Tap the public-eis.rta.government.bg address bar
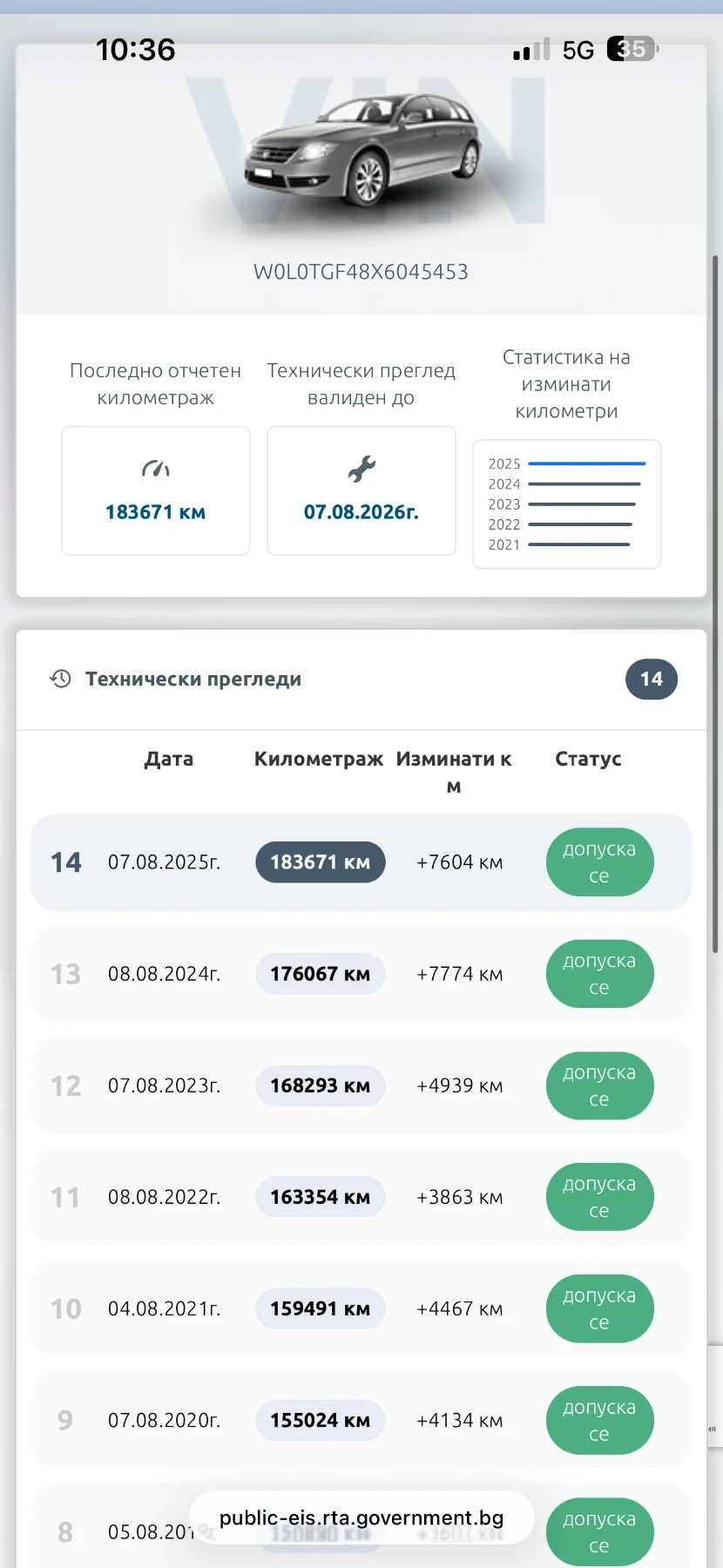Image resolution: width=723 pixels, height=1568 pixels. [361, 1518]
